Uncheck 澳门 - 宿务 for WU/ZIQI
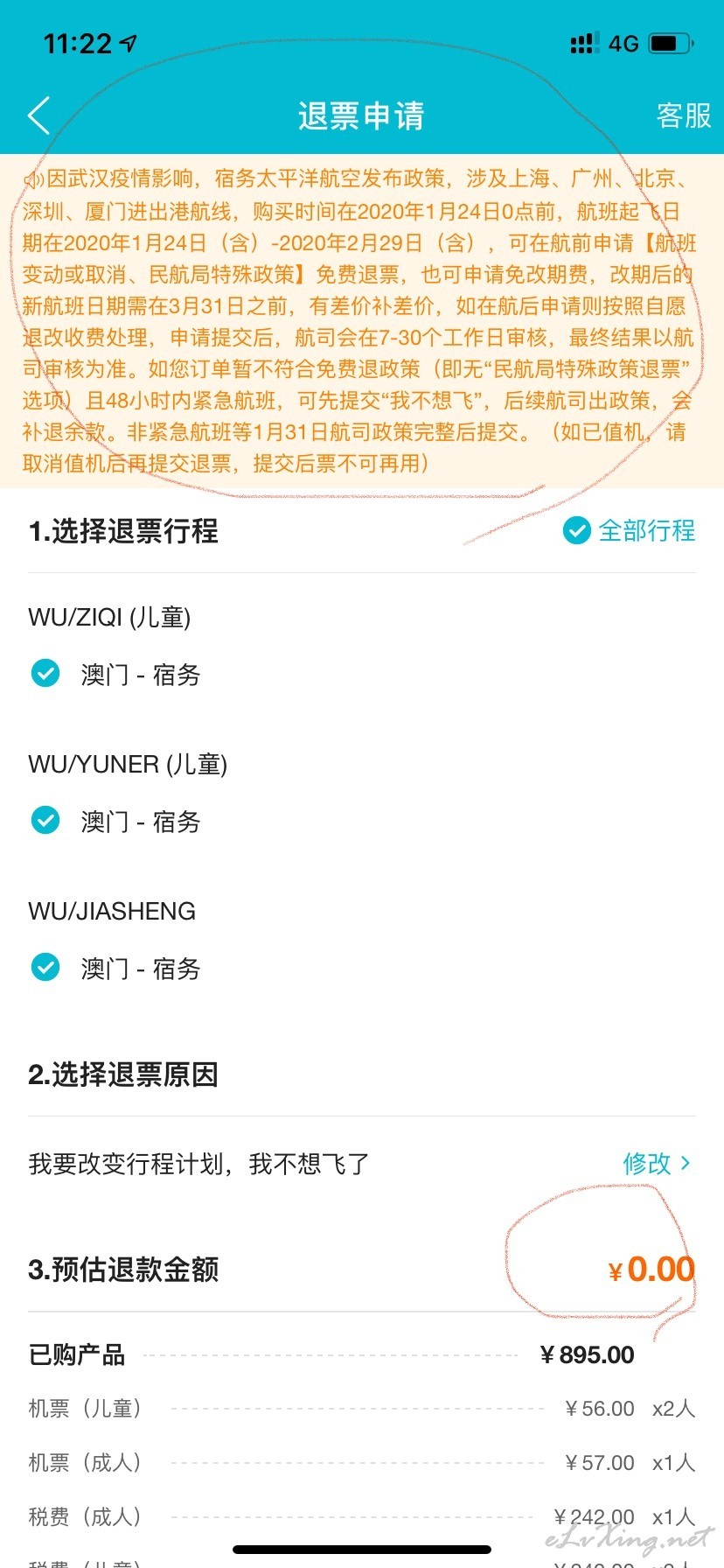Viewport: 724px width, 1568px height. click(x=45, y=674)
